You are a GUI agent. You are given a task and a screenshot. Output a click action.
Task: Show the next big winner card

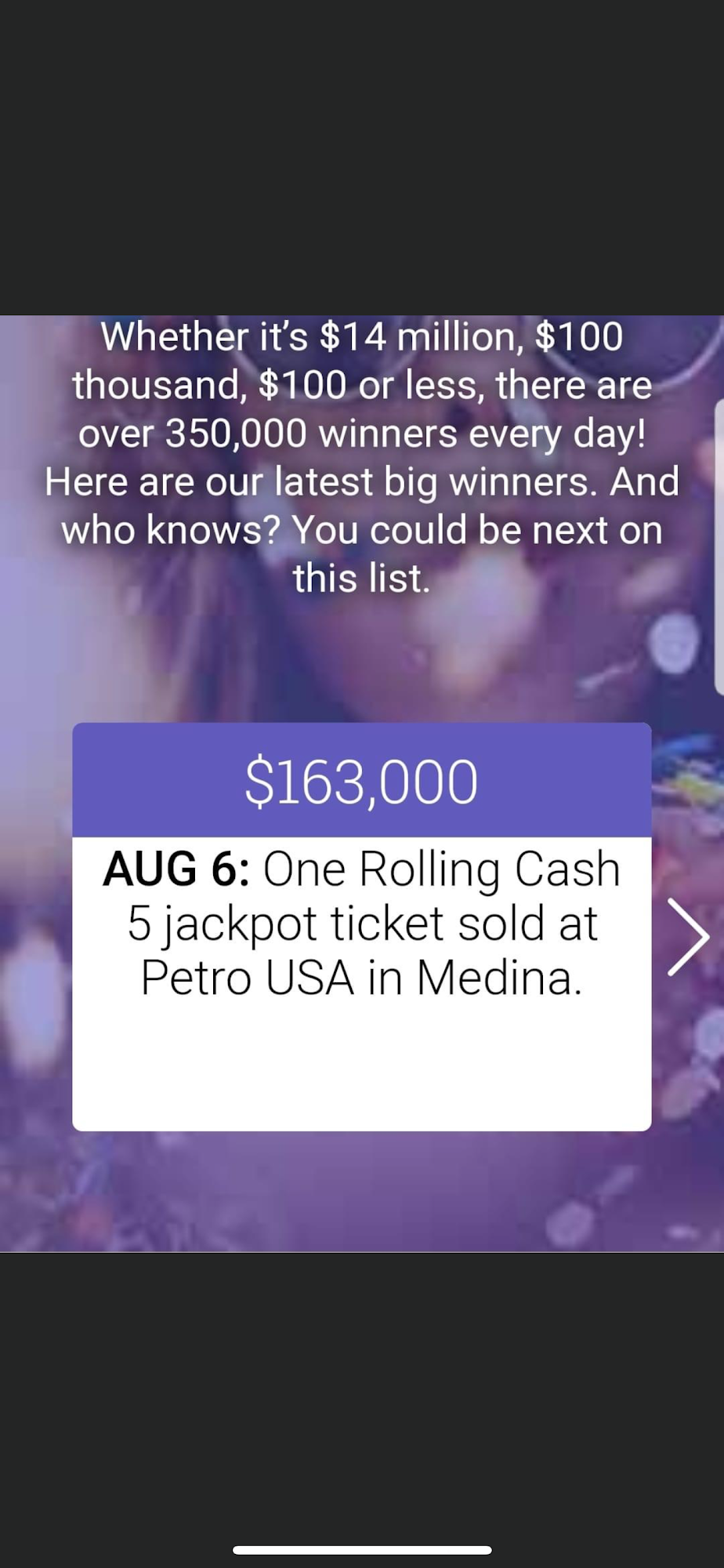click(x=687, y=936)
